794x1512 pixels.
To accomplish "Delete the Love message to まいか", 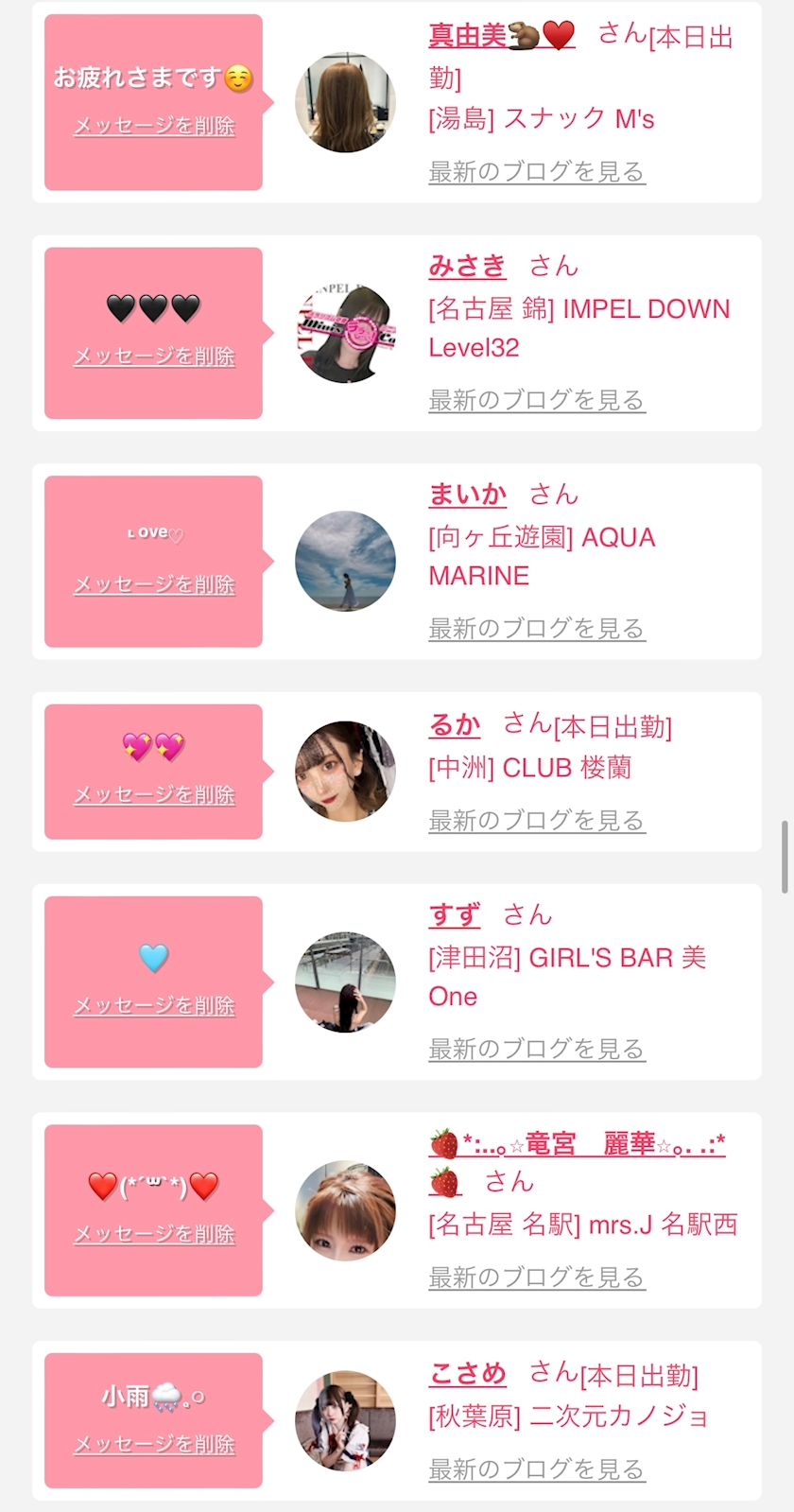I will pyautogui.click(x=154, y=585).
